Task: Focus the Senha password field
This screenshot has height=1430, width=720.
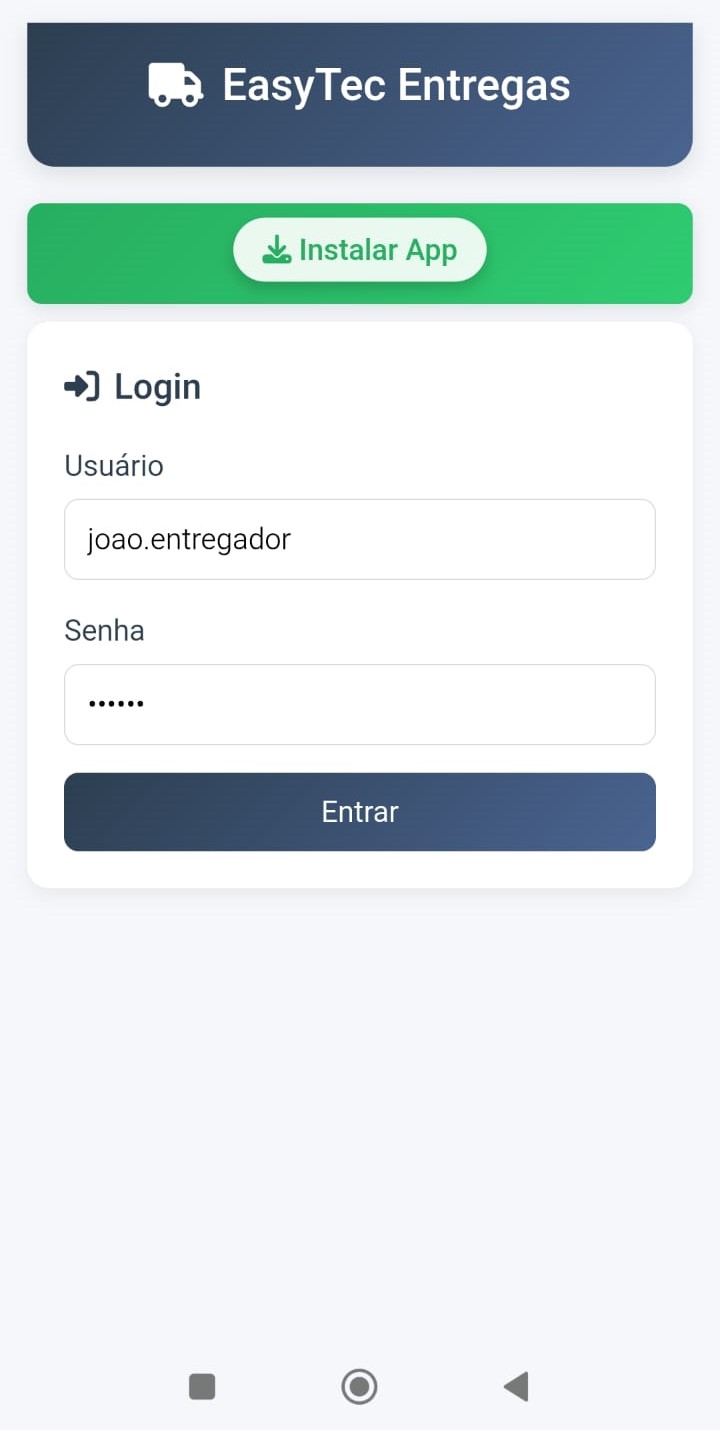Action: 360,704
